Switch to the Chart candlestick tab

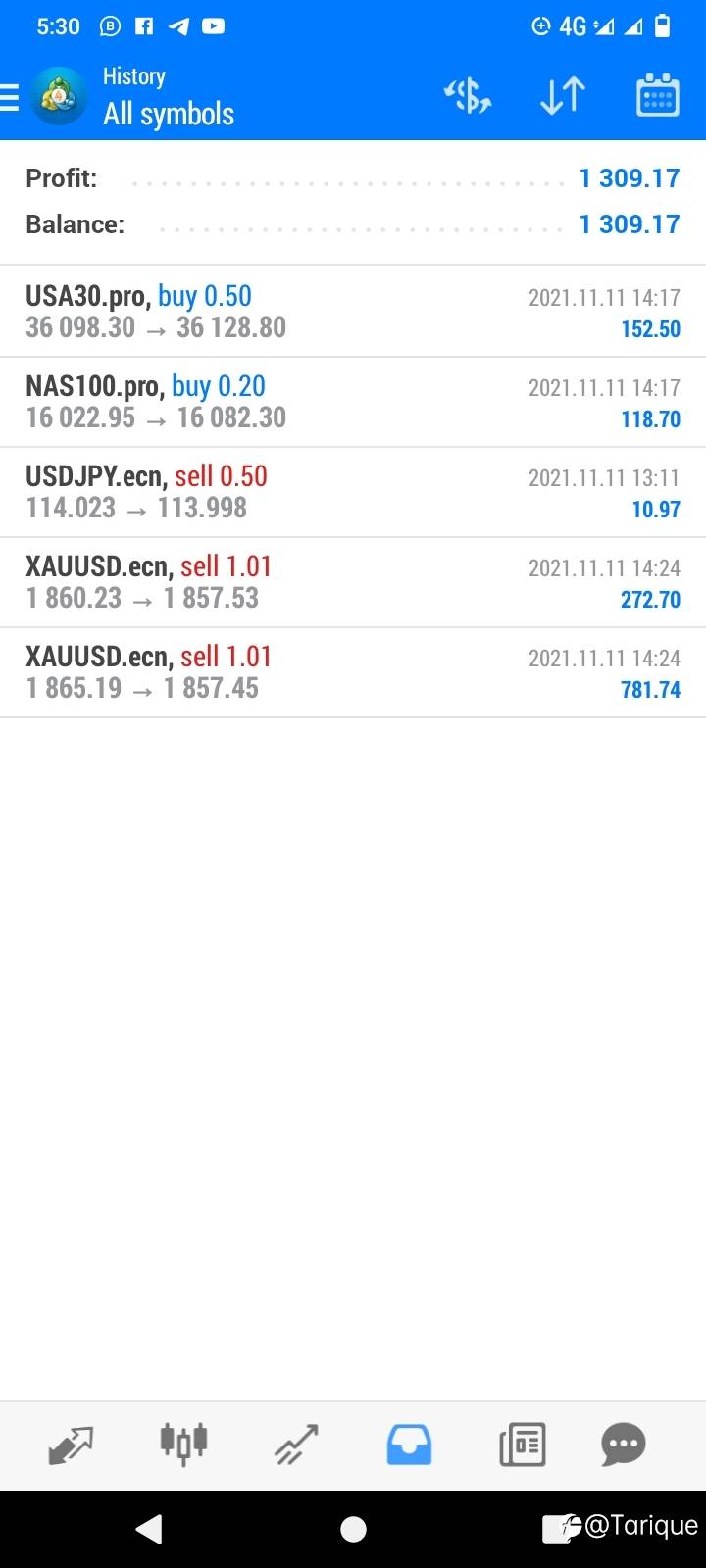pyautogui.click(x=183, y=1445)
